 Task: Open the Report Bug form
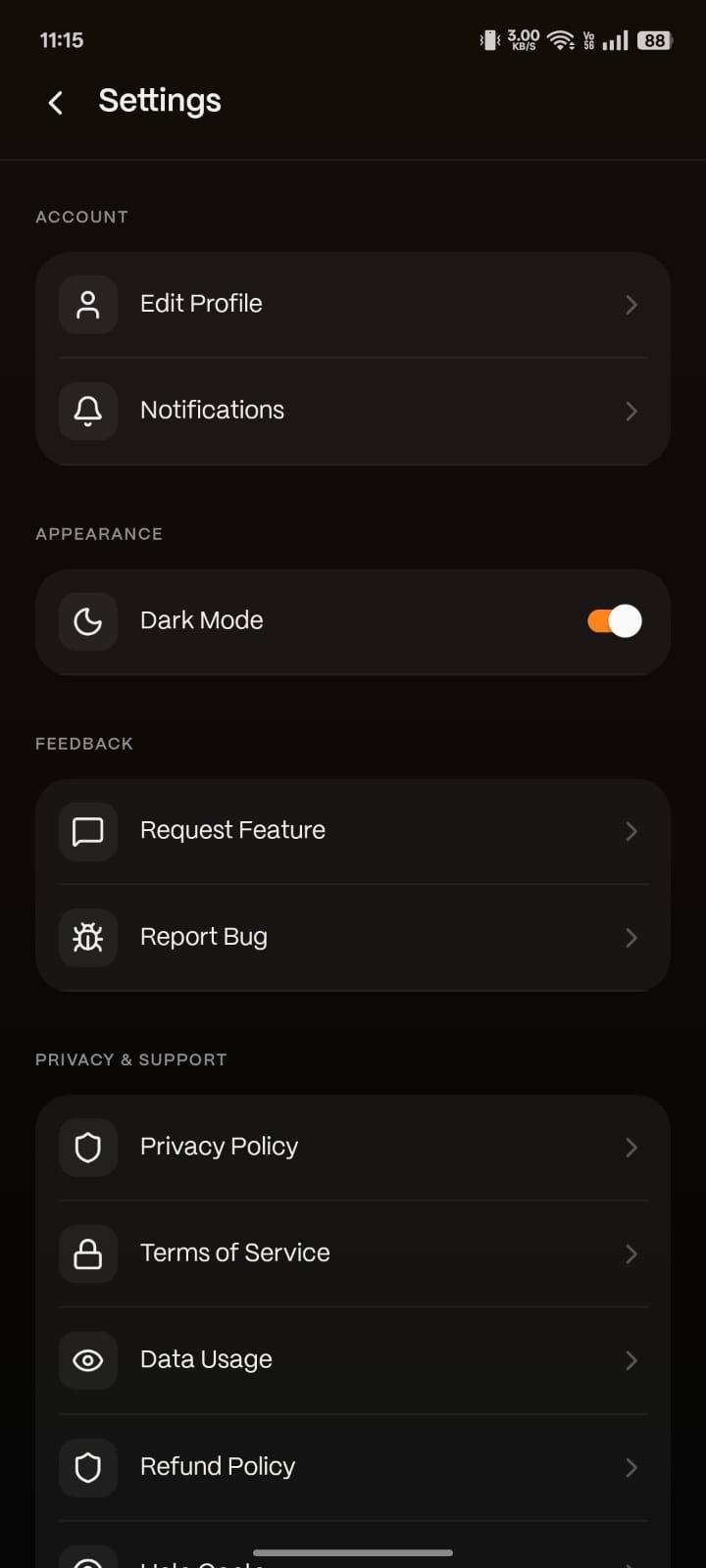pos(353,938)
